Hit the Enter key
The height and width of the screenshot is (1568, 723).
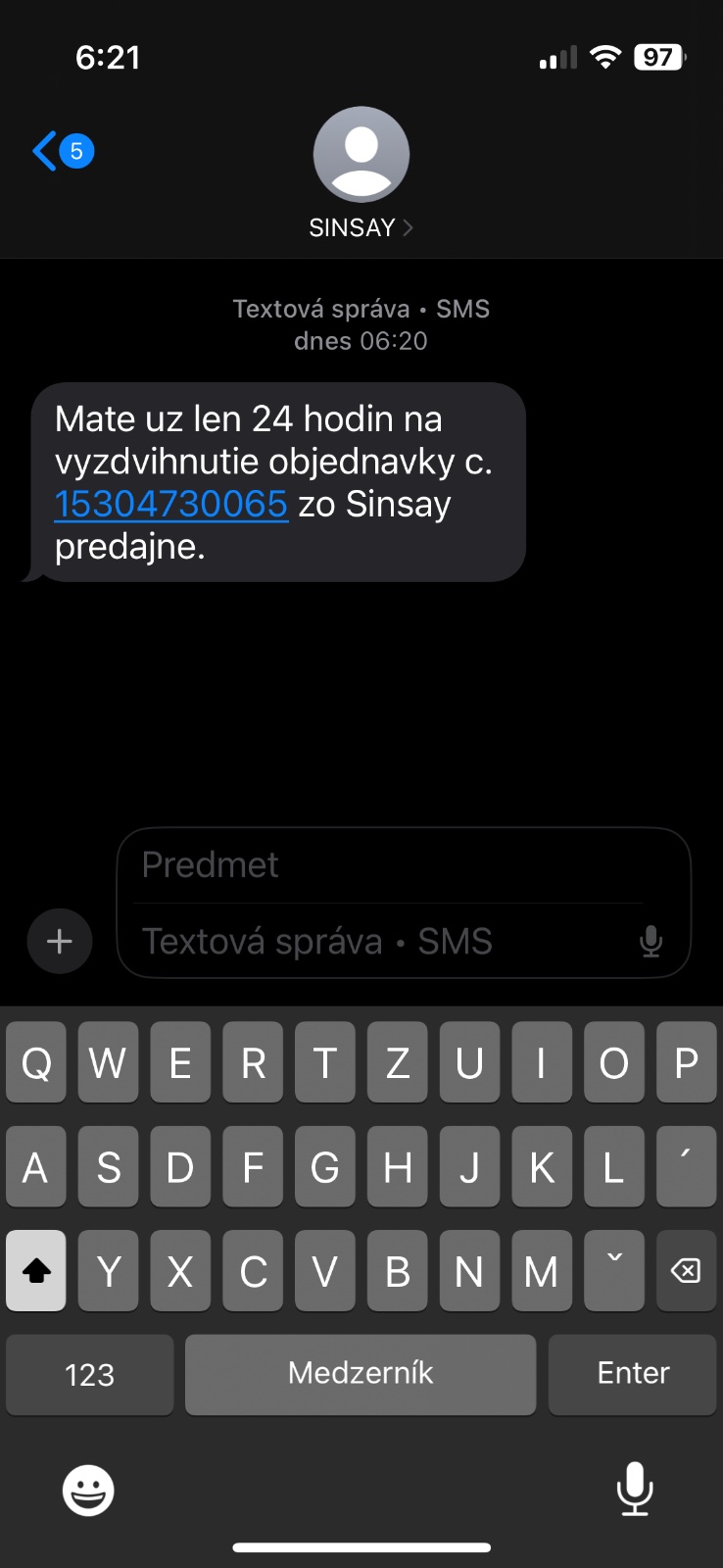point(633,1374)
